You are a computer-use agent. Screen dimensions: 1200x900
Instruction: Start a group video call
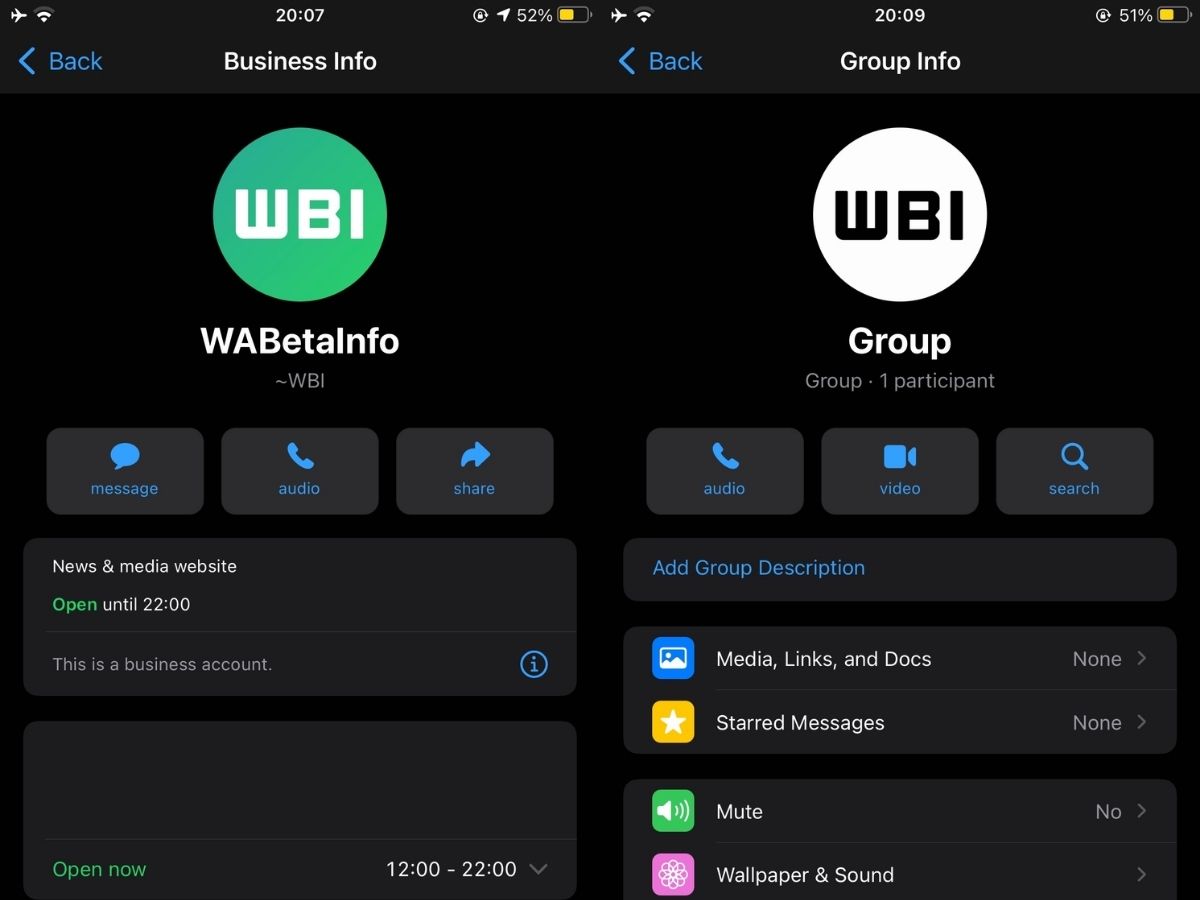[x=900, y=471]
